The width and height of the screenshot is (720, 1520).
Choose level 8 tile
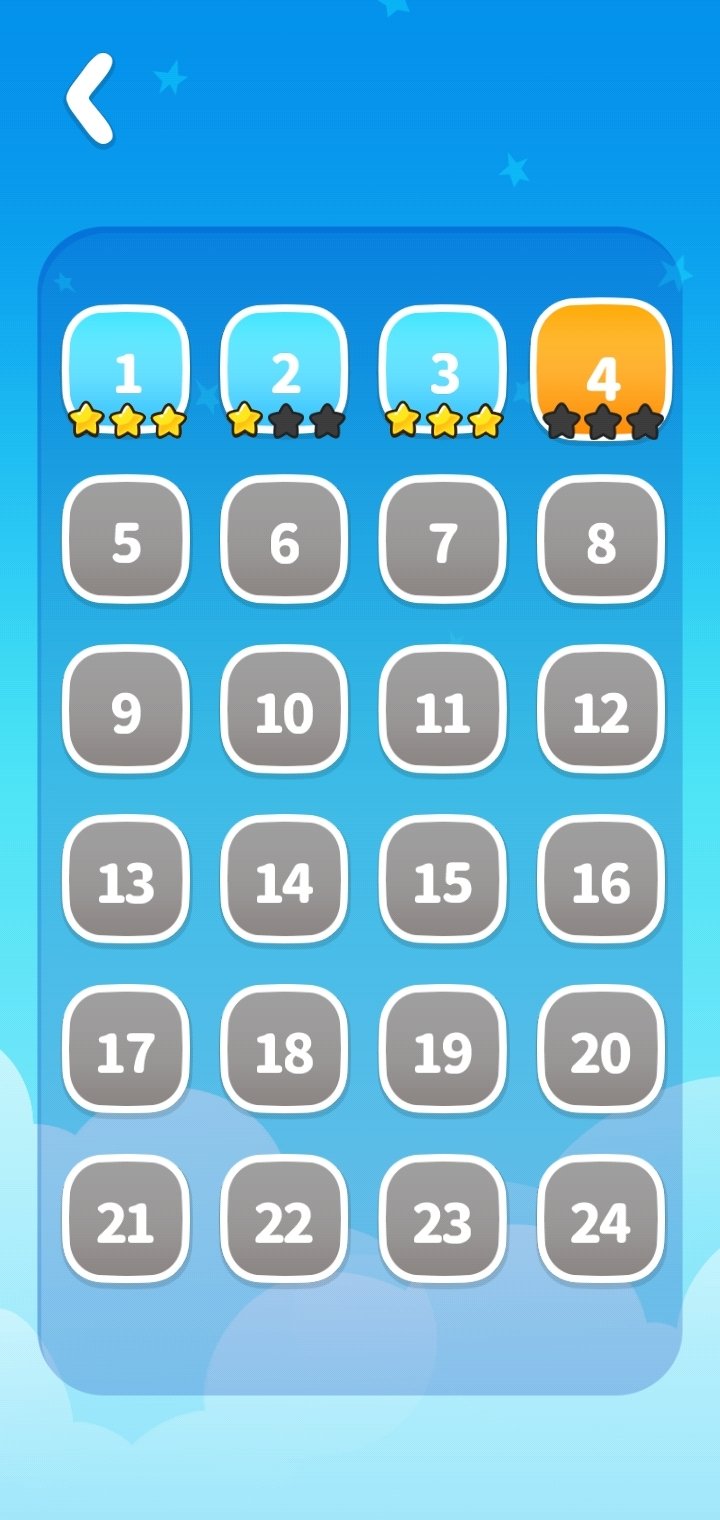[601, 540]
